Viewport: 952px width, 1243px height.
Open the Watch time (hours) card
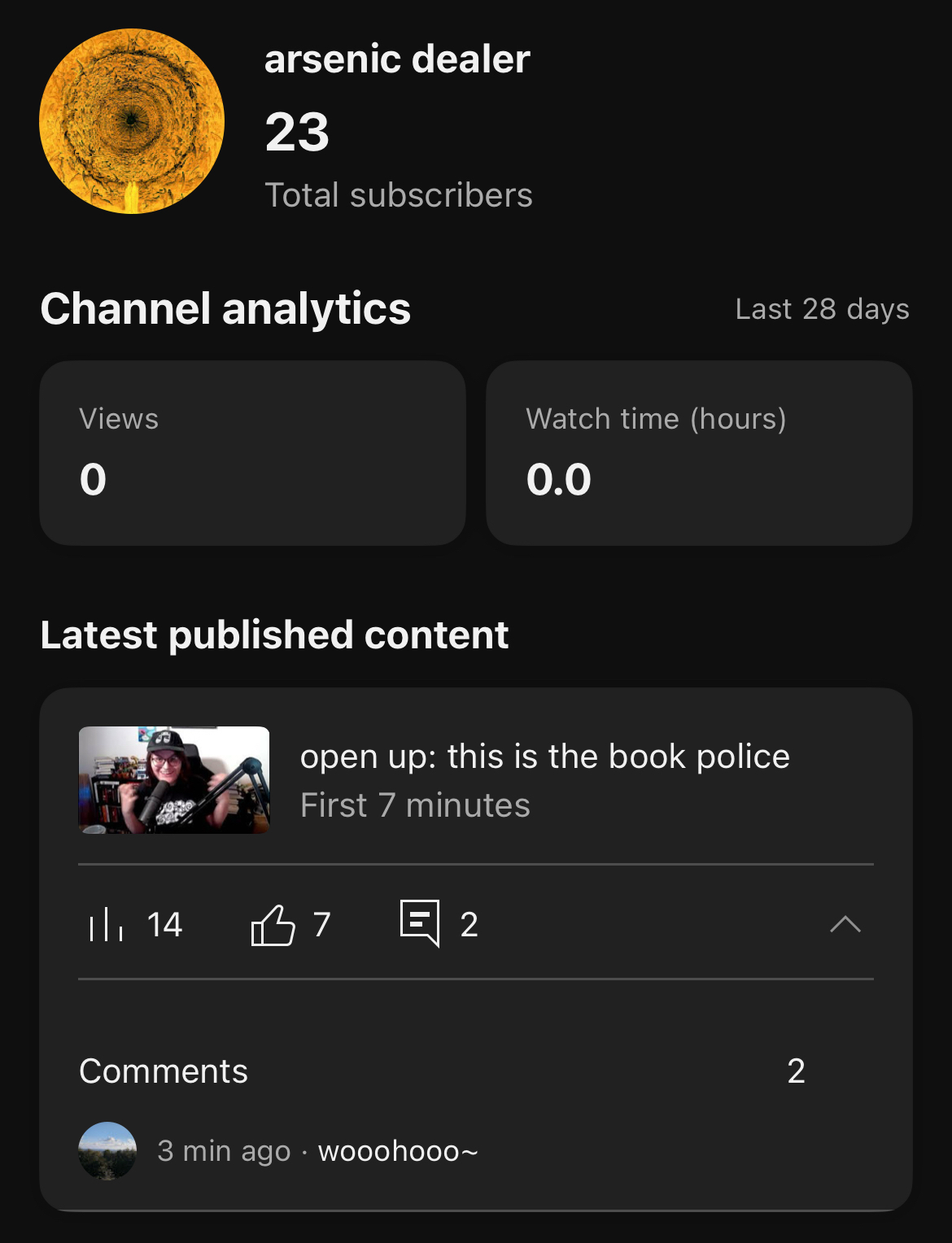click(x=698, y=452)
